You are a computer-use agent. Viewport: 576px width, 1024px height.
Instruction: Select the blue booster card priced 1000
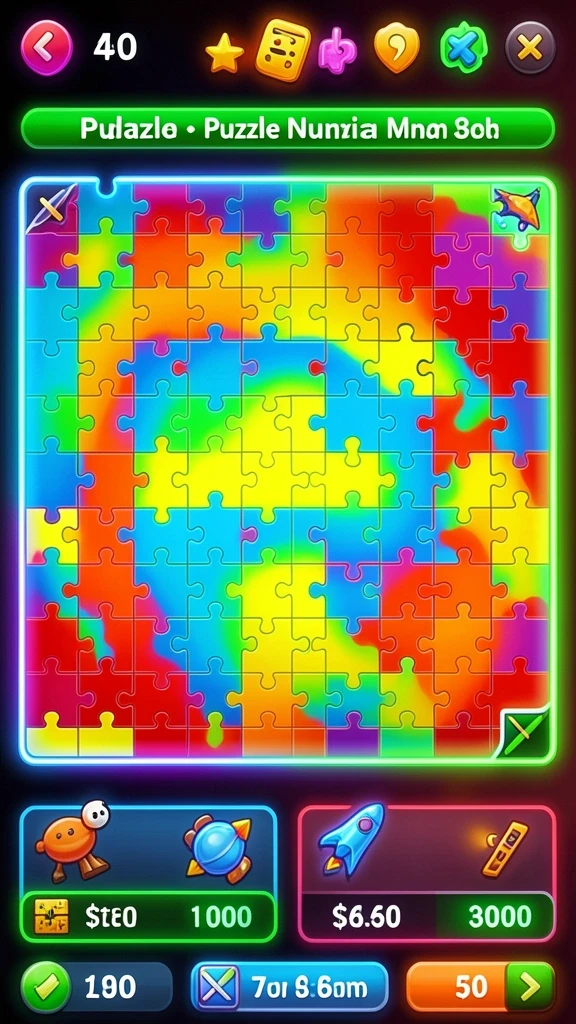pyautogui.click(x=148, y=874)
